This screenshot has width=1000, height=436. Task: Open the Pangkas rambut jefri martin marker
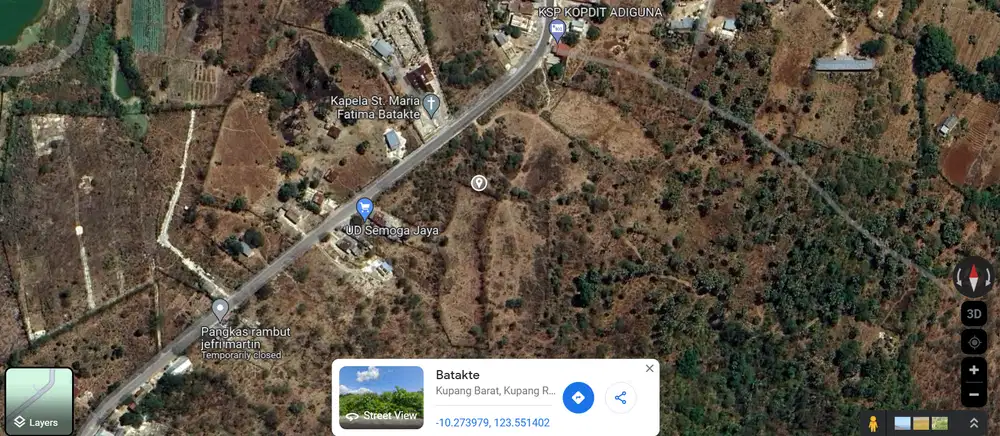[220, 308]
